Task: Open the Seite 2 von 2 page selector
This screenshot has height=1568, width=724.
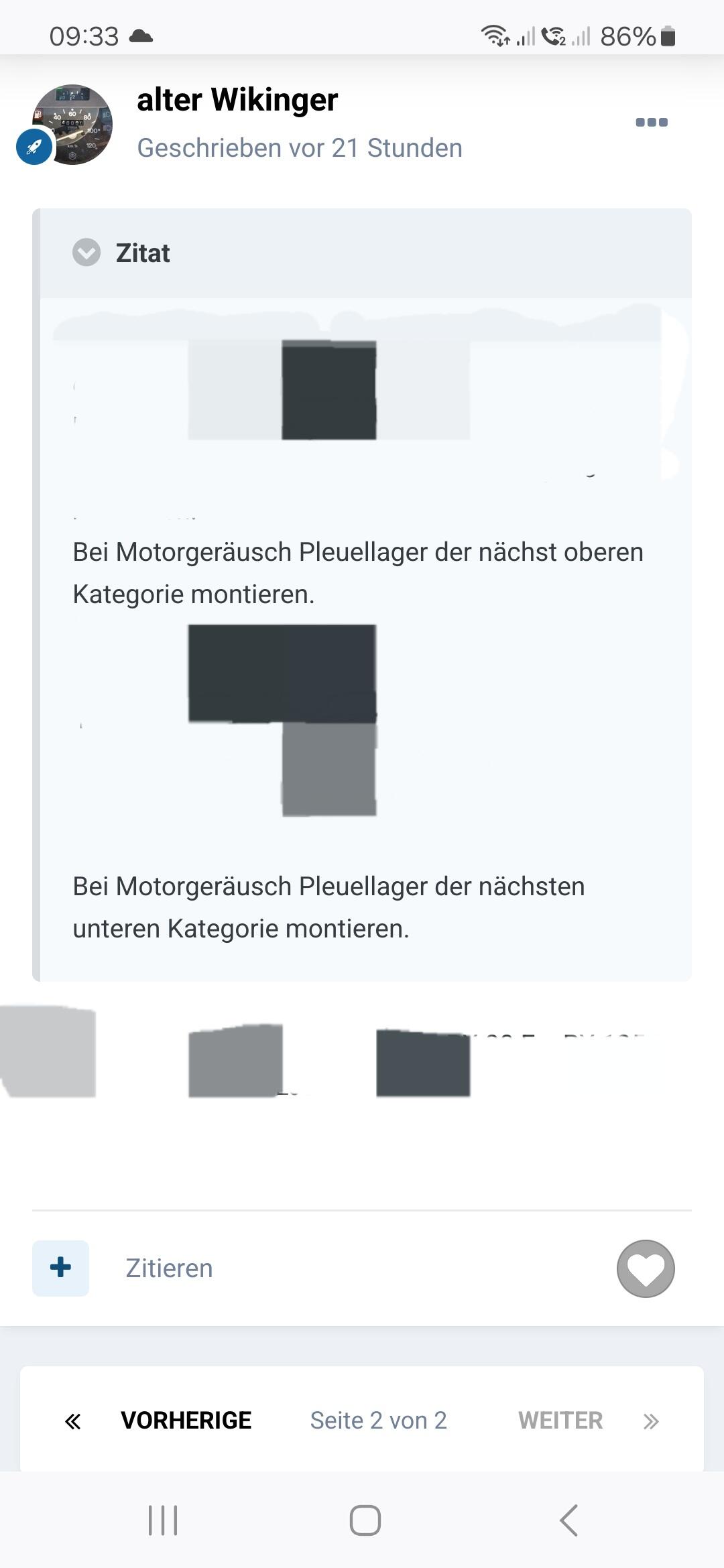Action: (x=378, y=1420)
